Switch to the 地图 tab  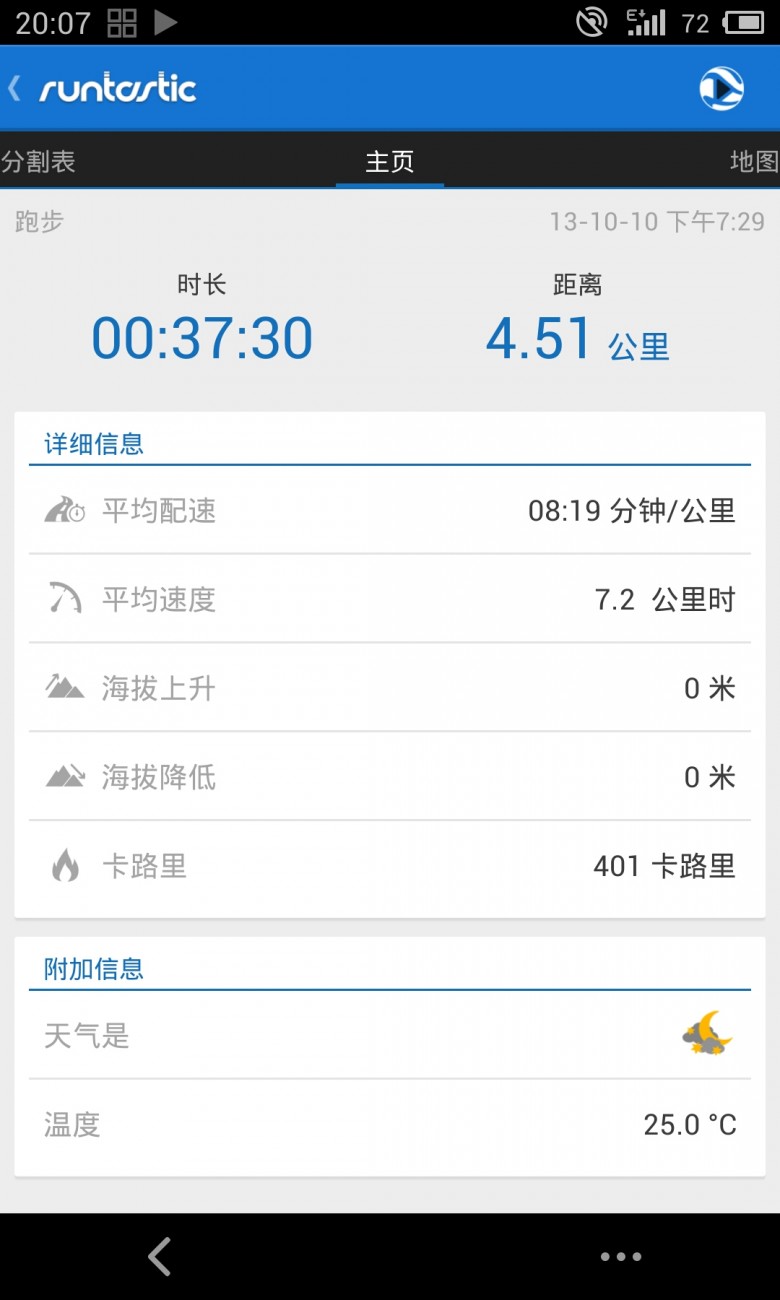tap(753, 161)
